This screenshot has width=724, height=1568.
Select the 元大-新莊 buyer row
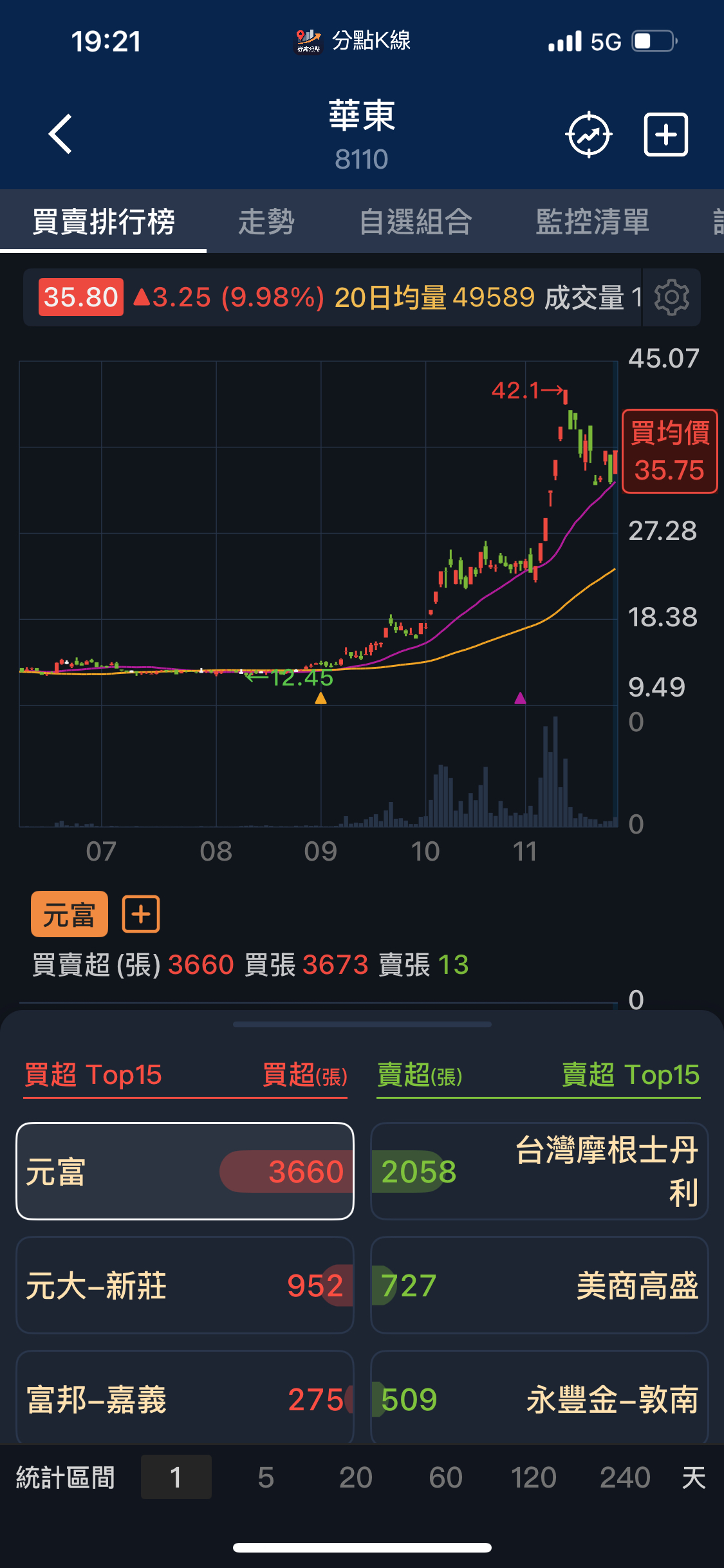[185, 1285]
